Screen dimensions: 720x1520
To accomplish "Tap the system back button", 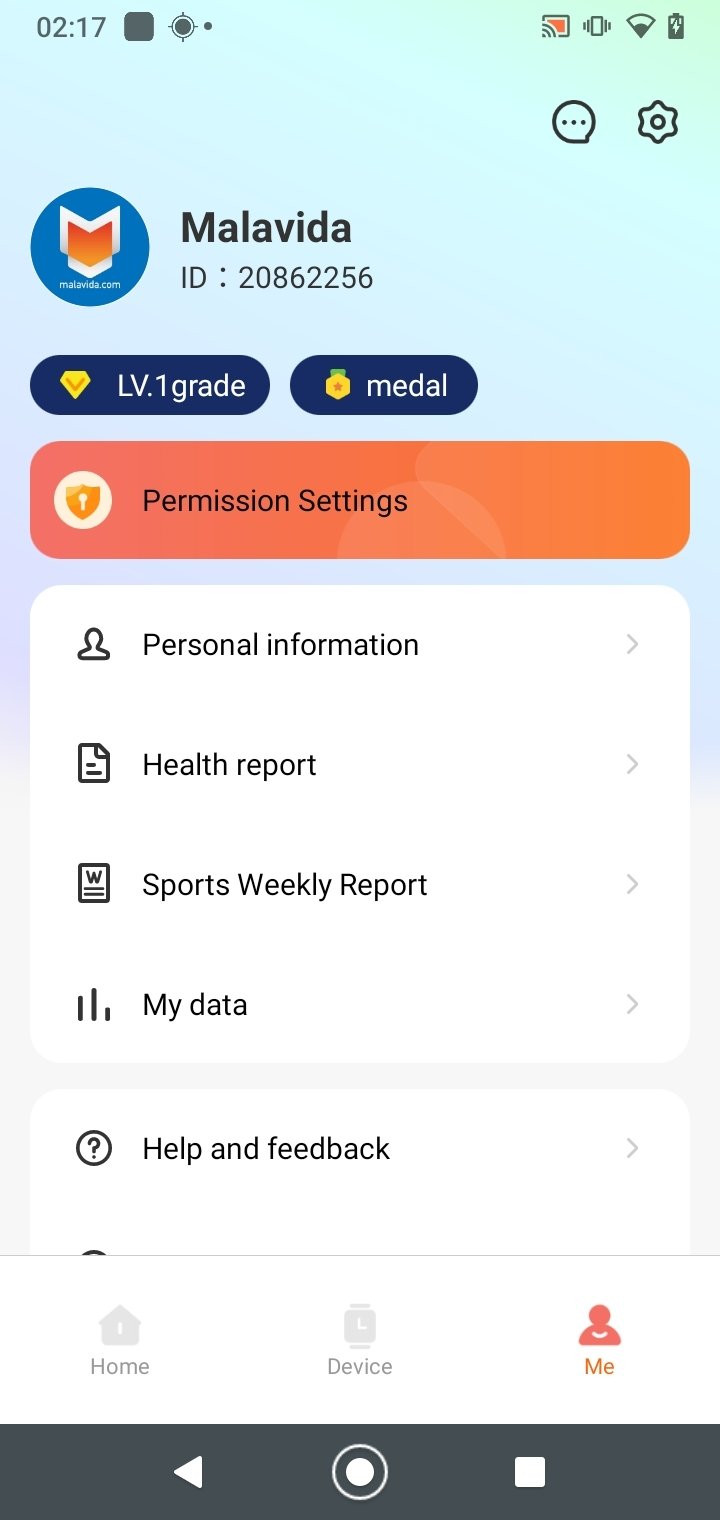I will 188,1471.
